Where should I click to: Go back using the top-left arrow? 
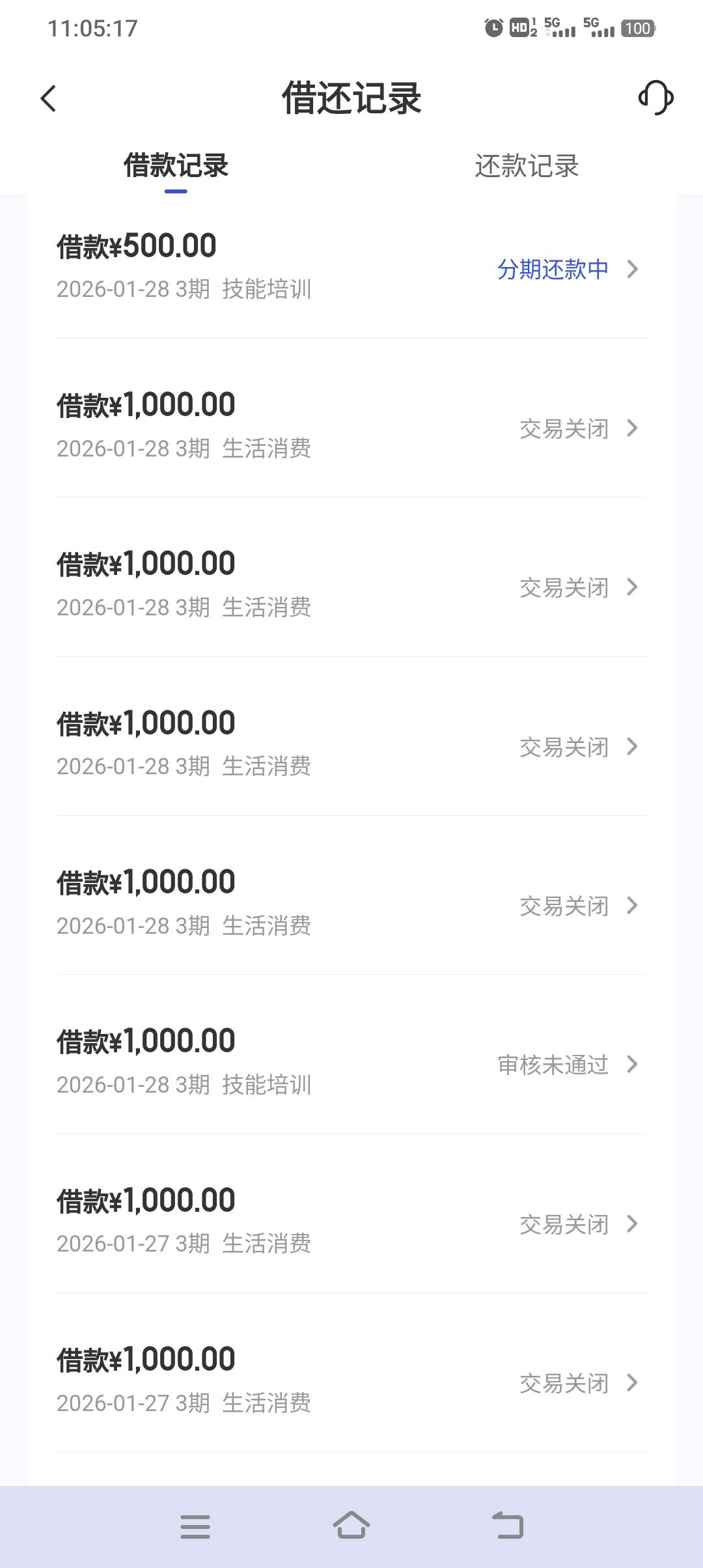[48, 99]
